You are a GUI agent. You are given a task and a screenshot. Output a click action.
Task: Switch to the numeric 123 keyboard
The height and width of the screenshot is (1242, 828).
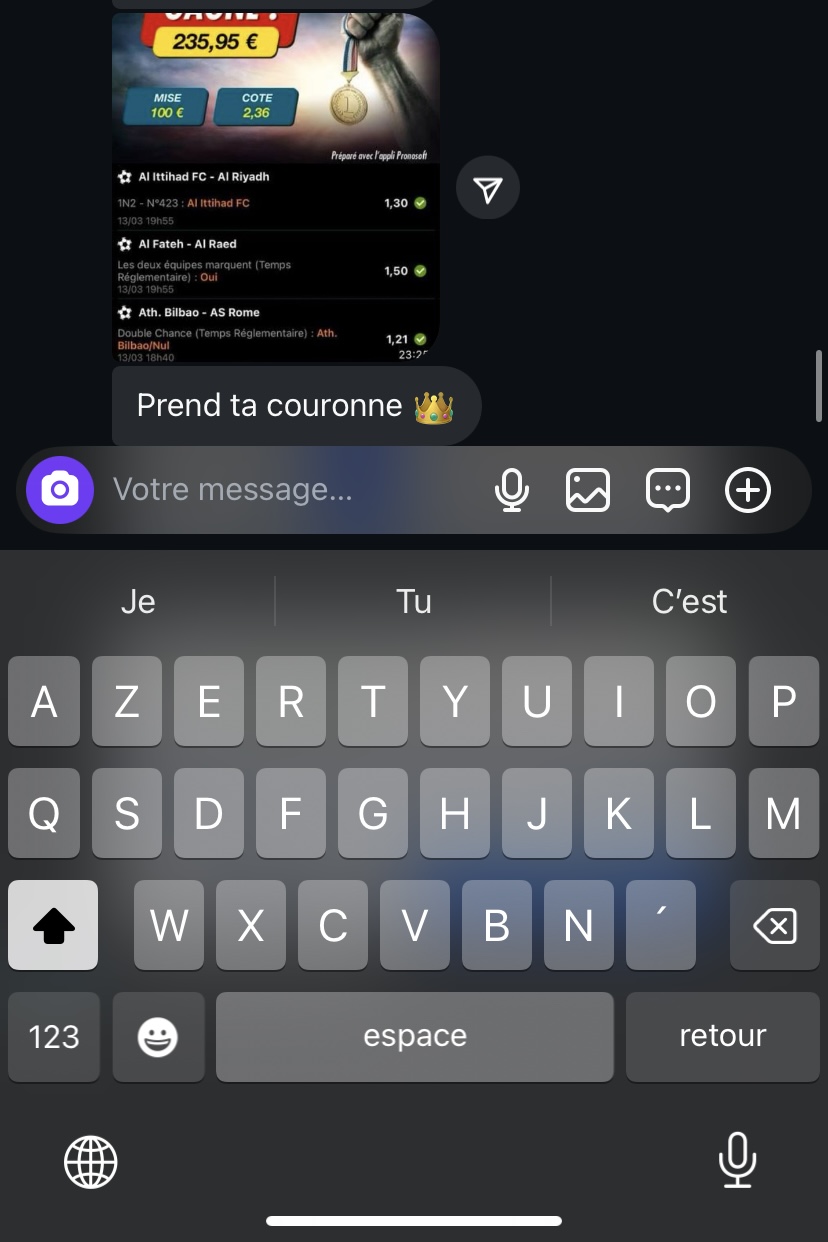[x=53, y=1037]
